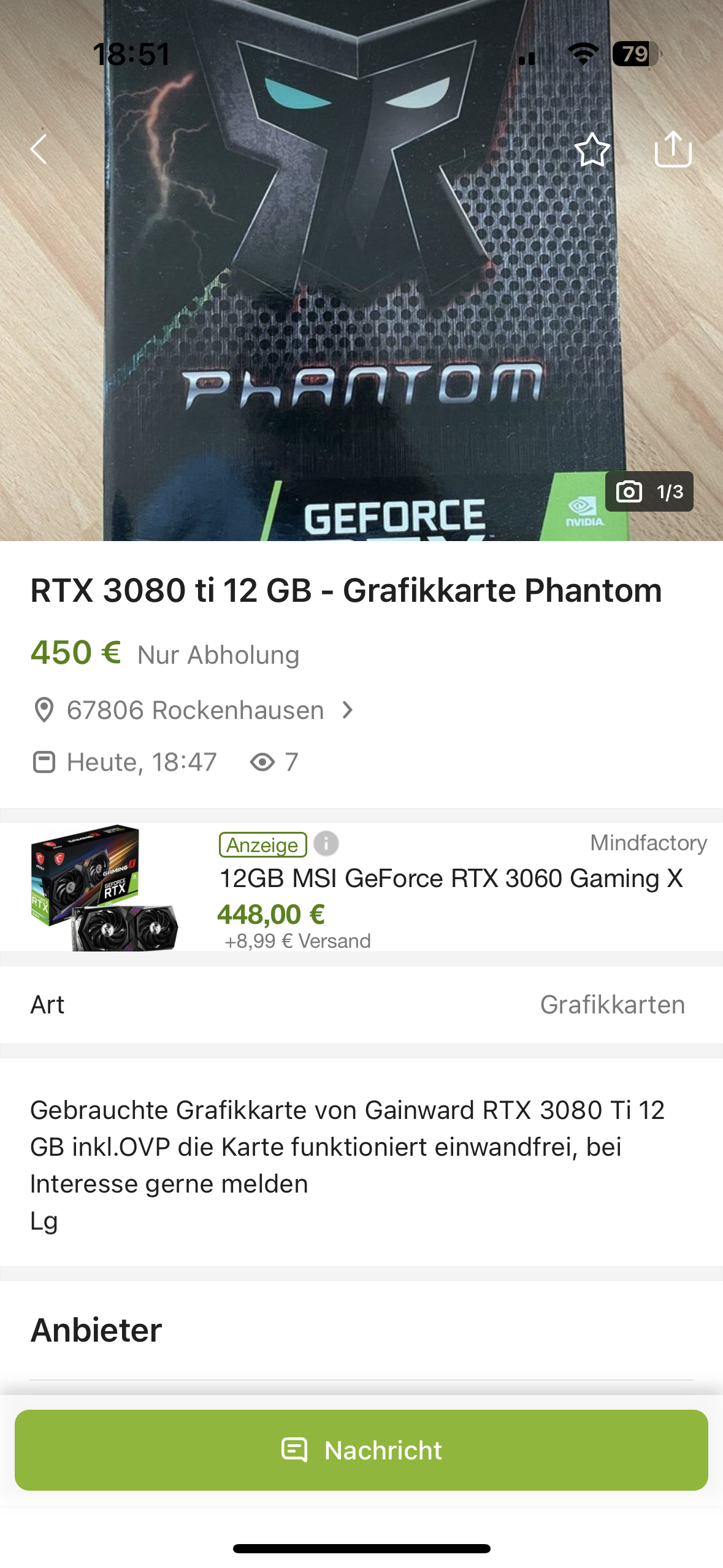723x1568 pixels.
Task: Open the Mindfactory MSI RTX 3060 ad
Action: click(x=450, y=878)
